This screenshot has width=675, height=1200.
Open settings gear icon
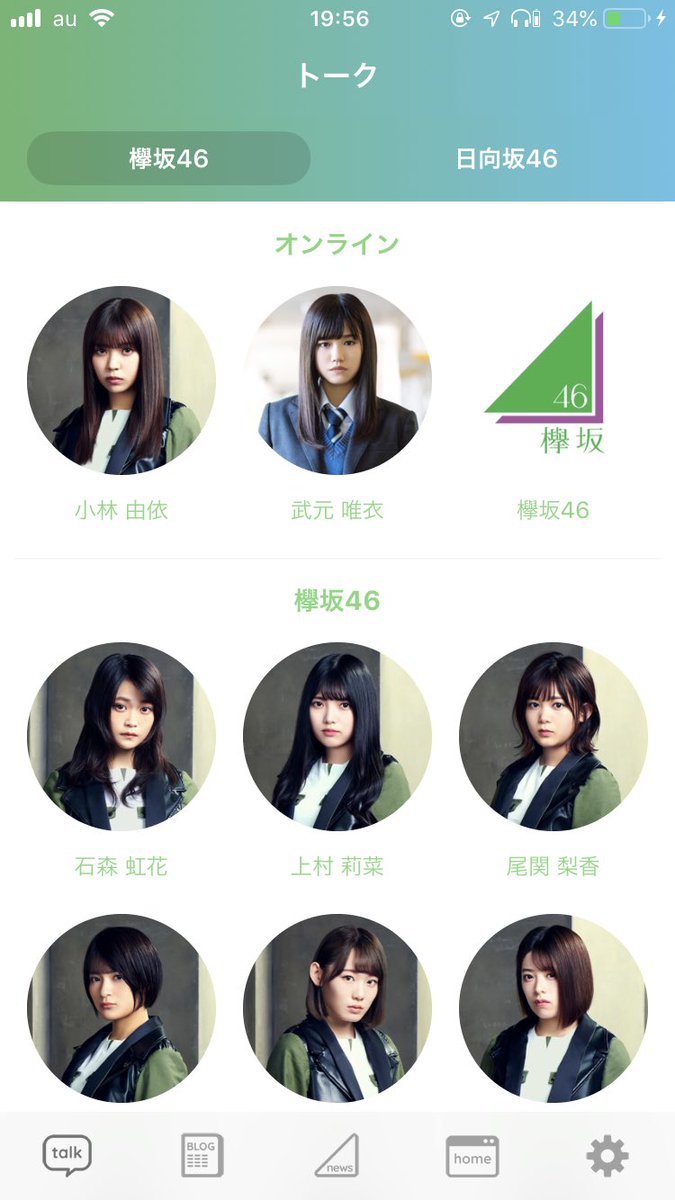coord(607,1156)
